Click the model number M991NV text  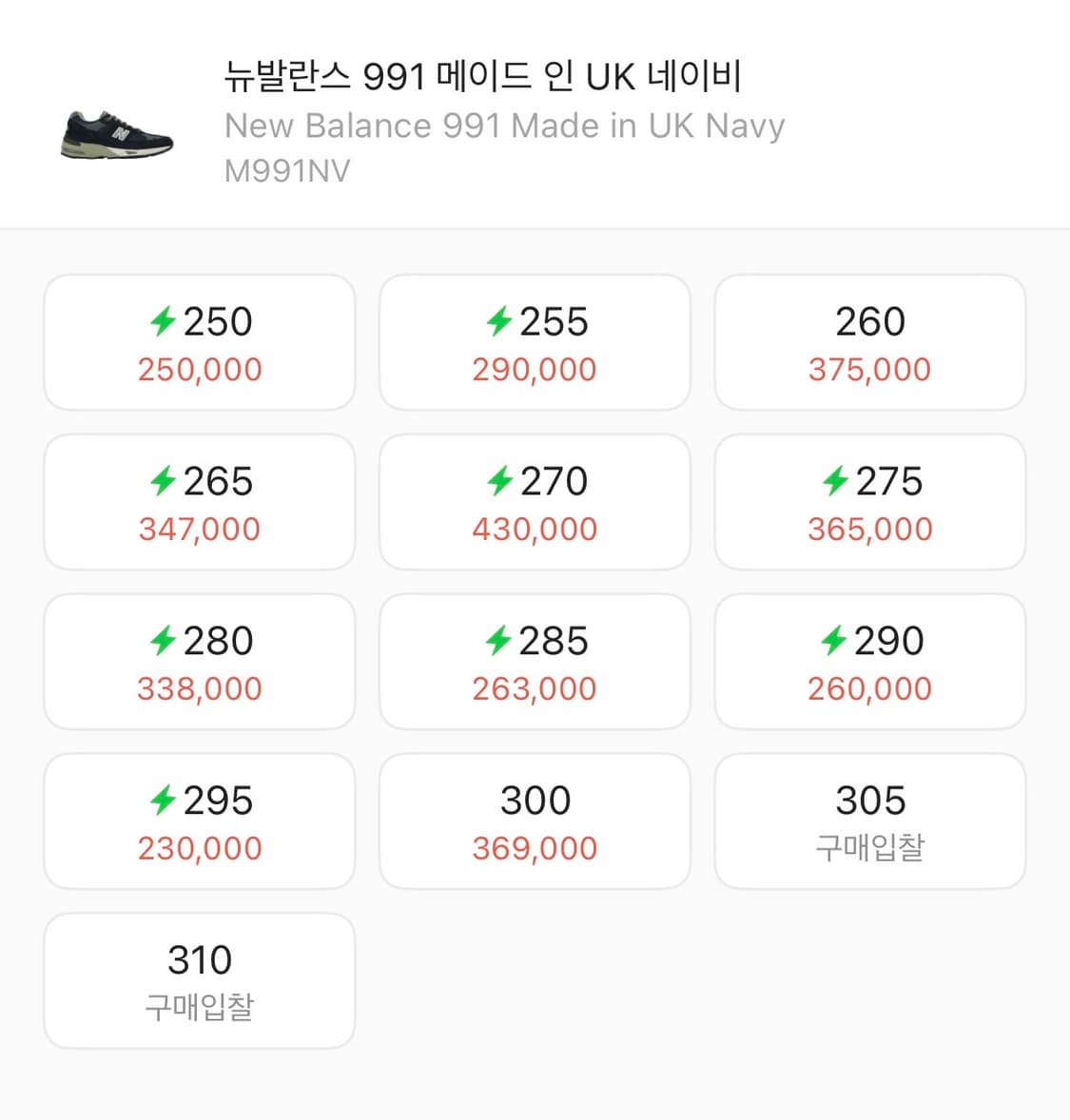287,170
